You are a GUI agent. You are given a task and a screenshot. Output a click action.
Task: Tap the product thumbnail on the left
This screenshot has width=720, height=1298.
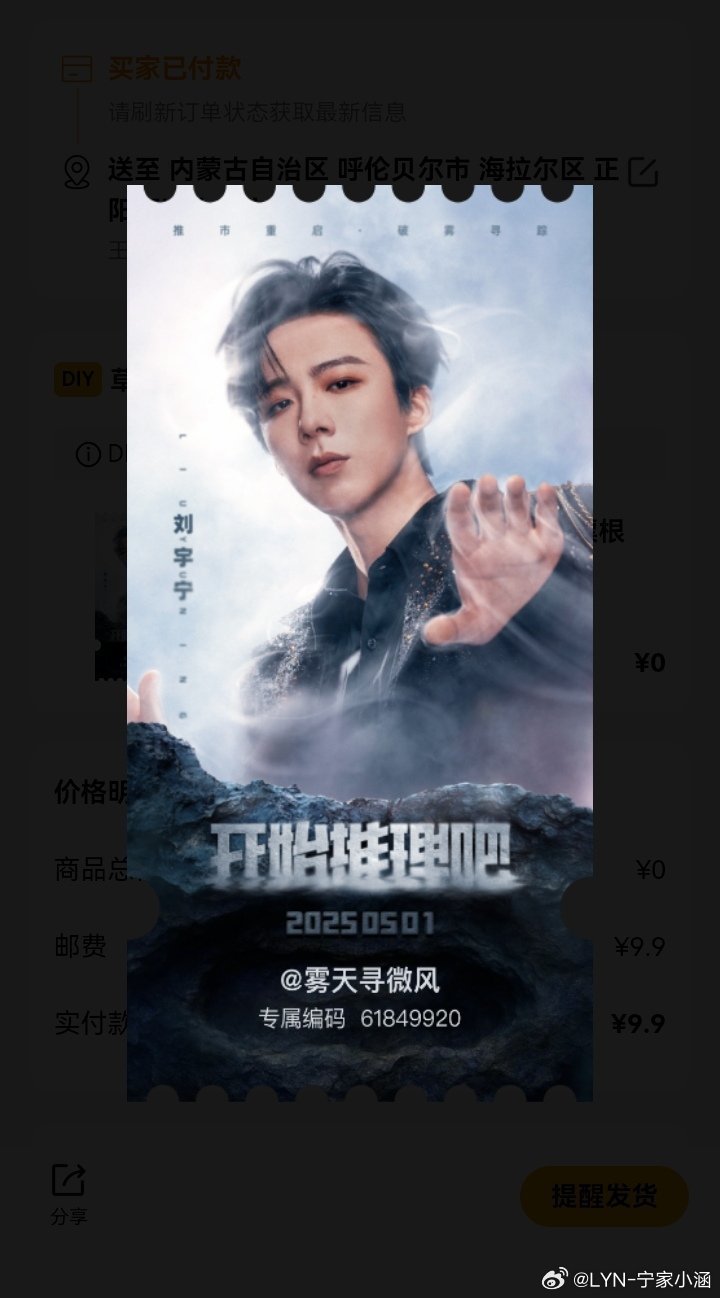pos(110,595)
